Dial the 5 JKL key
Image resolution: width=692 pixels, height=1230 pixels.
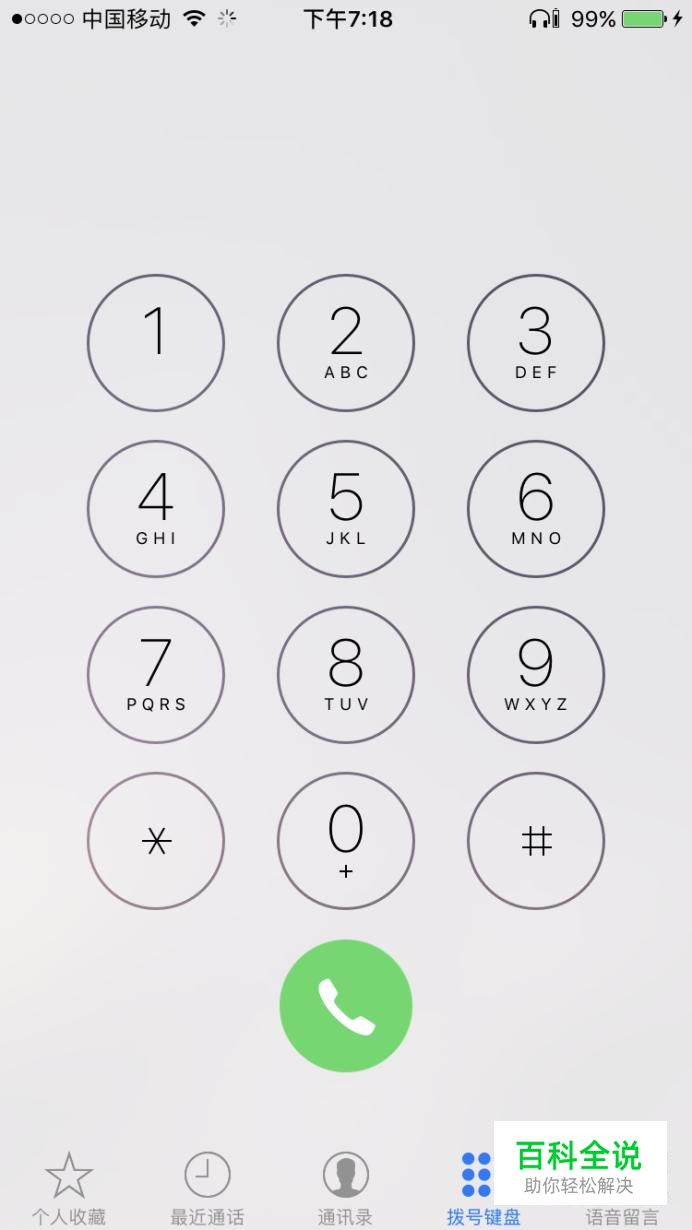(x=346, y=509)
